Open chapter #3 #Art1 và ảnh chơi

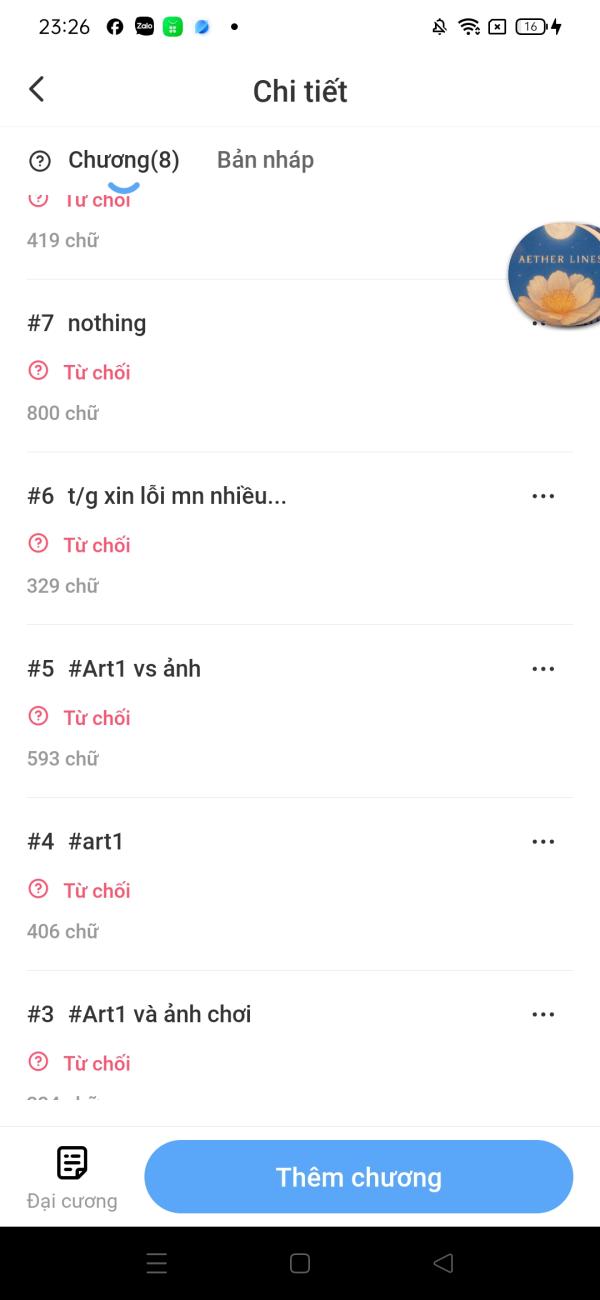tap(159, 1015)
